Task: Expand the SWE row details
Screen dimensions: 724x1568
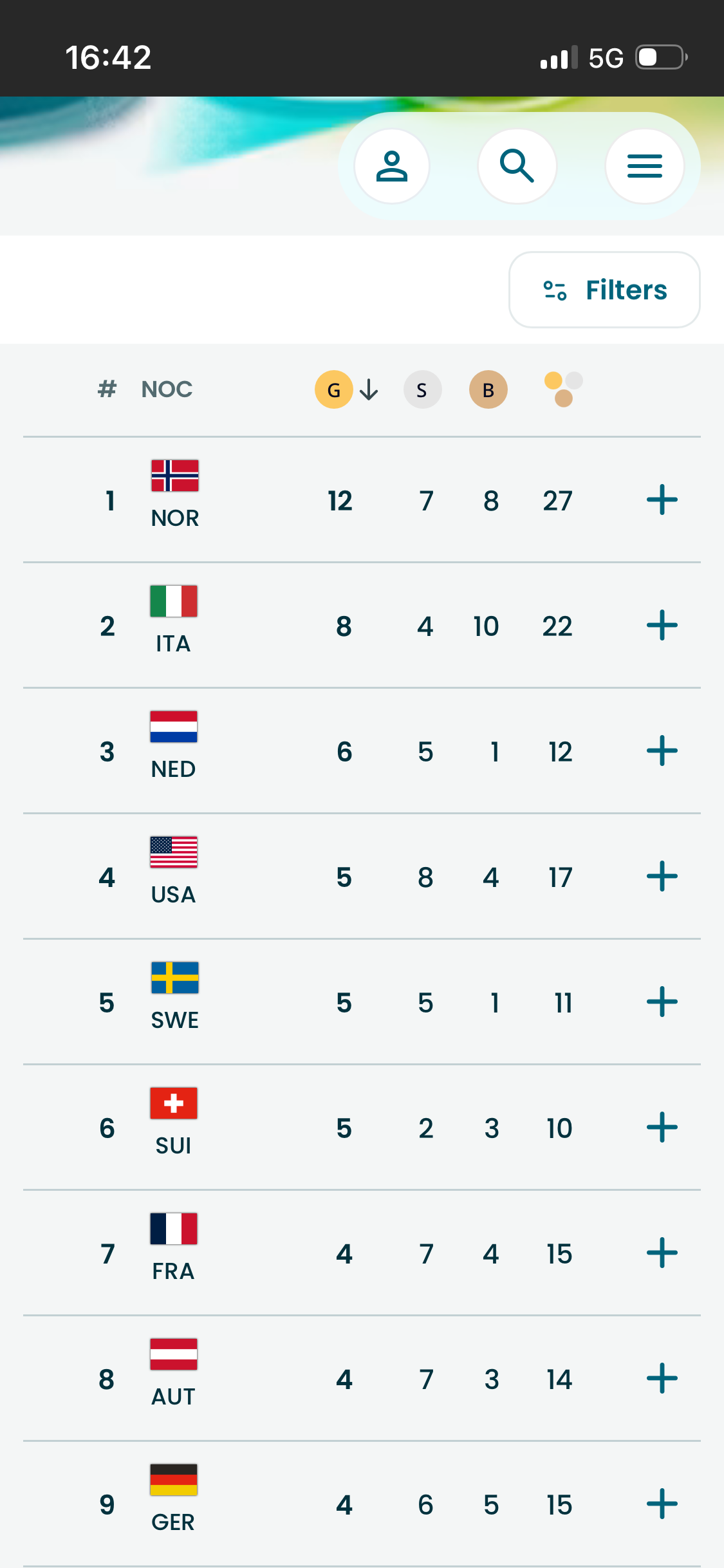Action: tap(662, 1002)
